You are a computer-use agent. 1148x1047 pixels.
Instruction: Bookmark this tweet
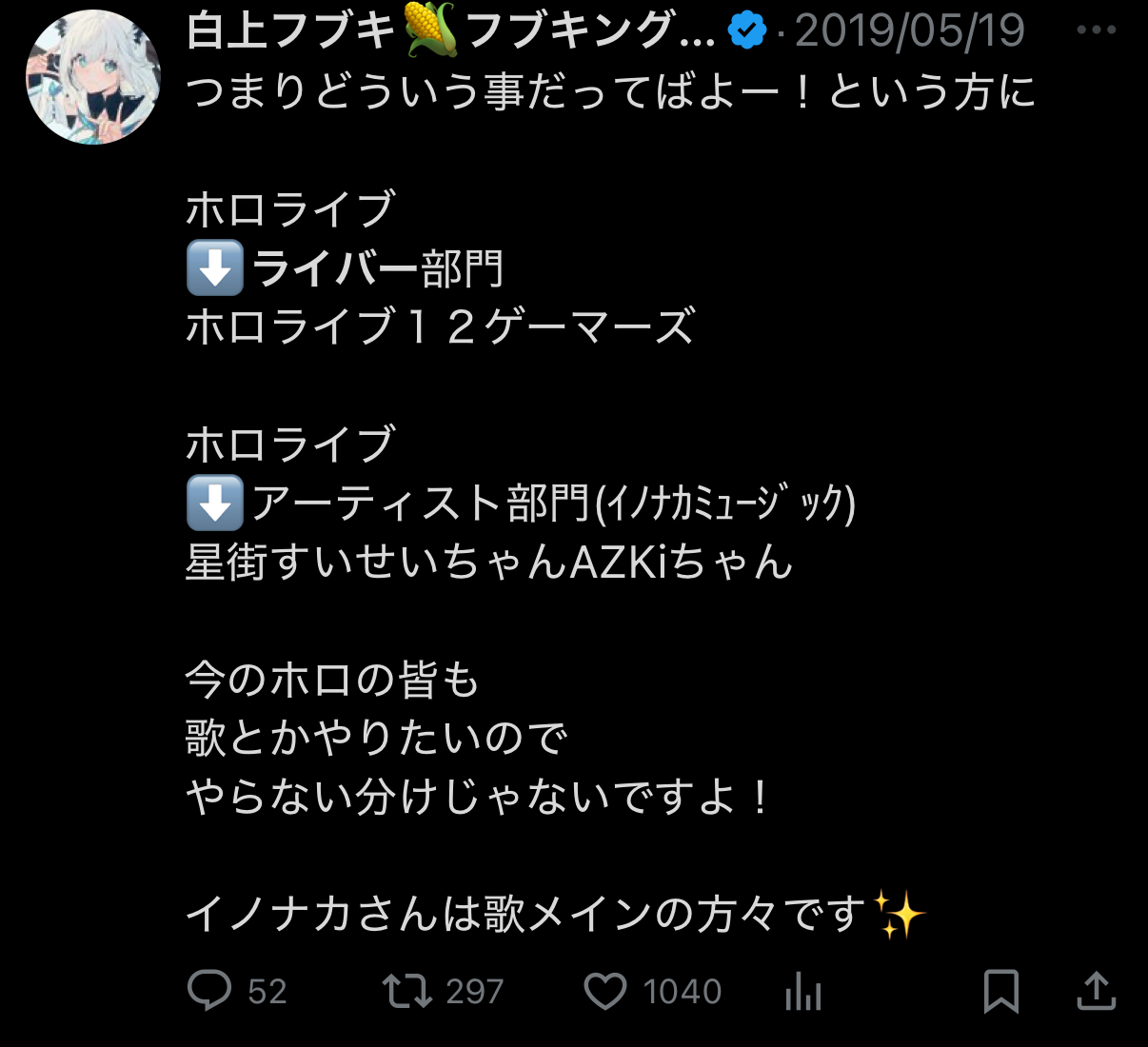pos(1000,991)
